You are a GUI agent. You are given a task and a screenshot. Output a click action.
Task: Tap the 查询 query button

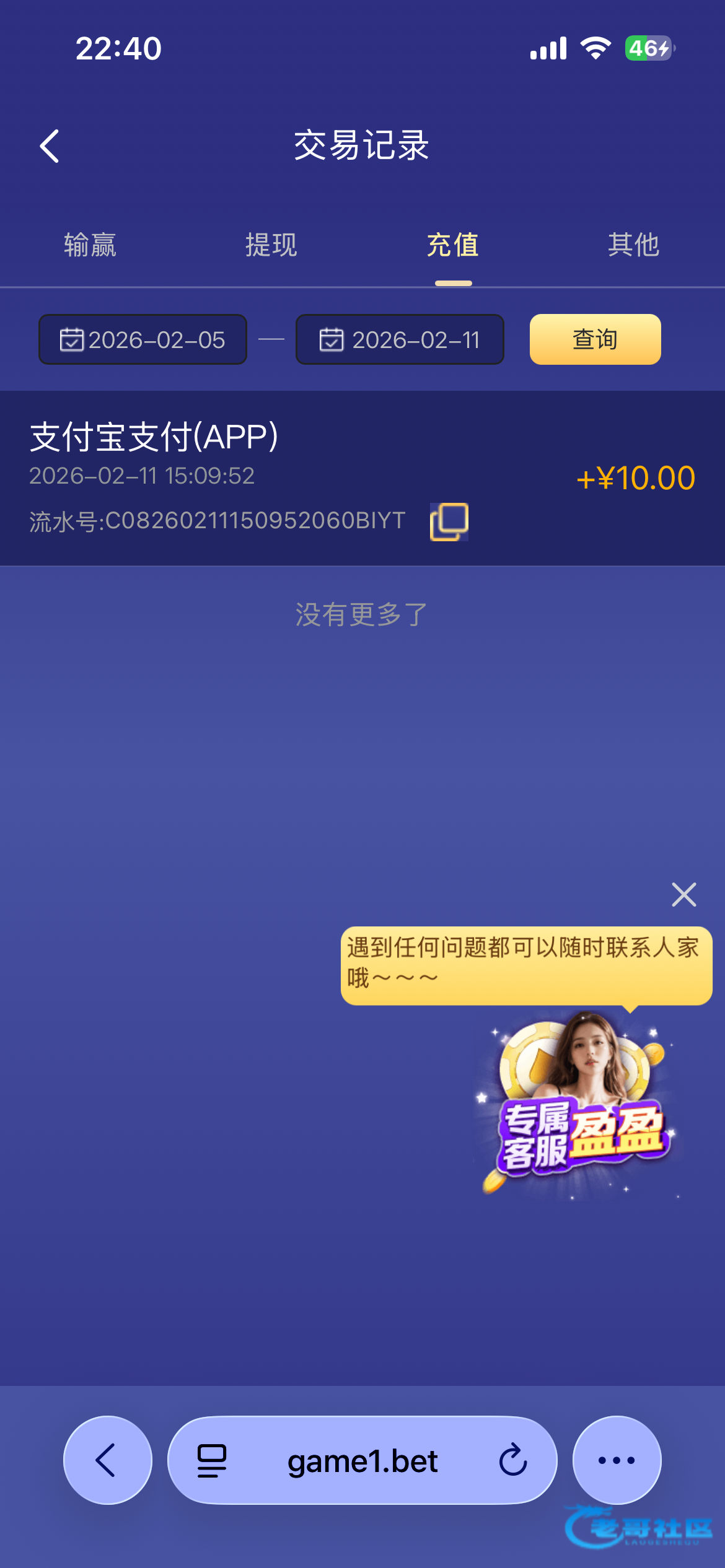[x=595, y=339]
